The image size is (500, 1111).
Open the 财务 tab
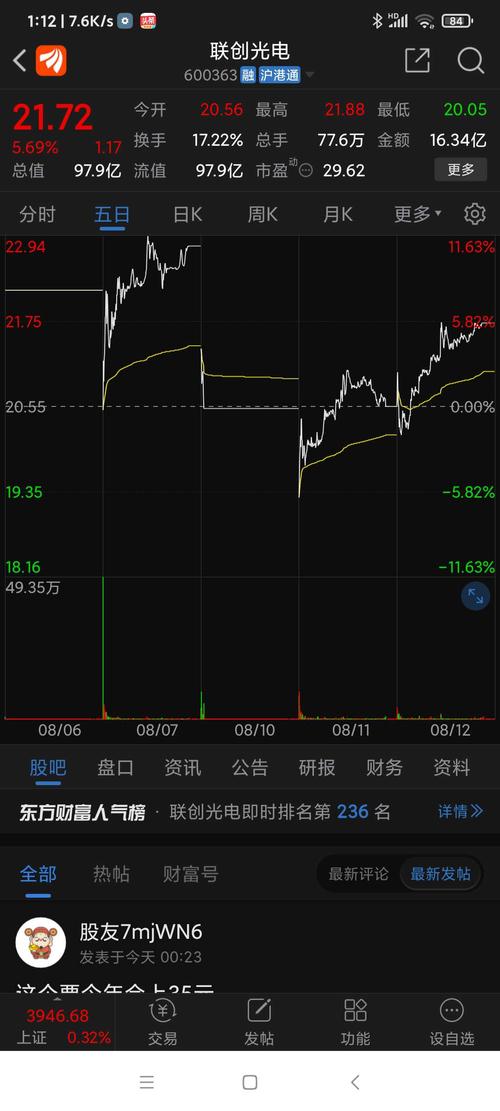[x=385, y=767]
